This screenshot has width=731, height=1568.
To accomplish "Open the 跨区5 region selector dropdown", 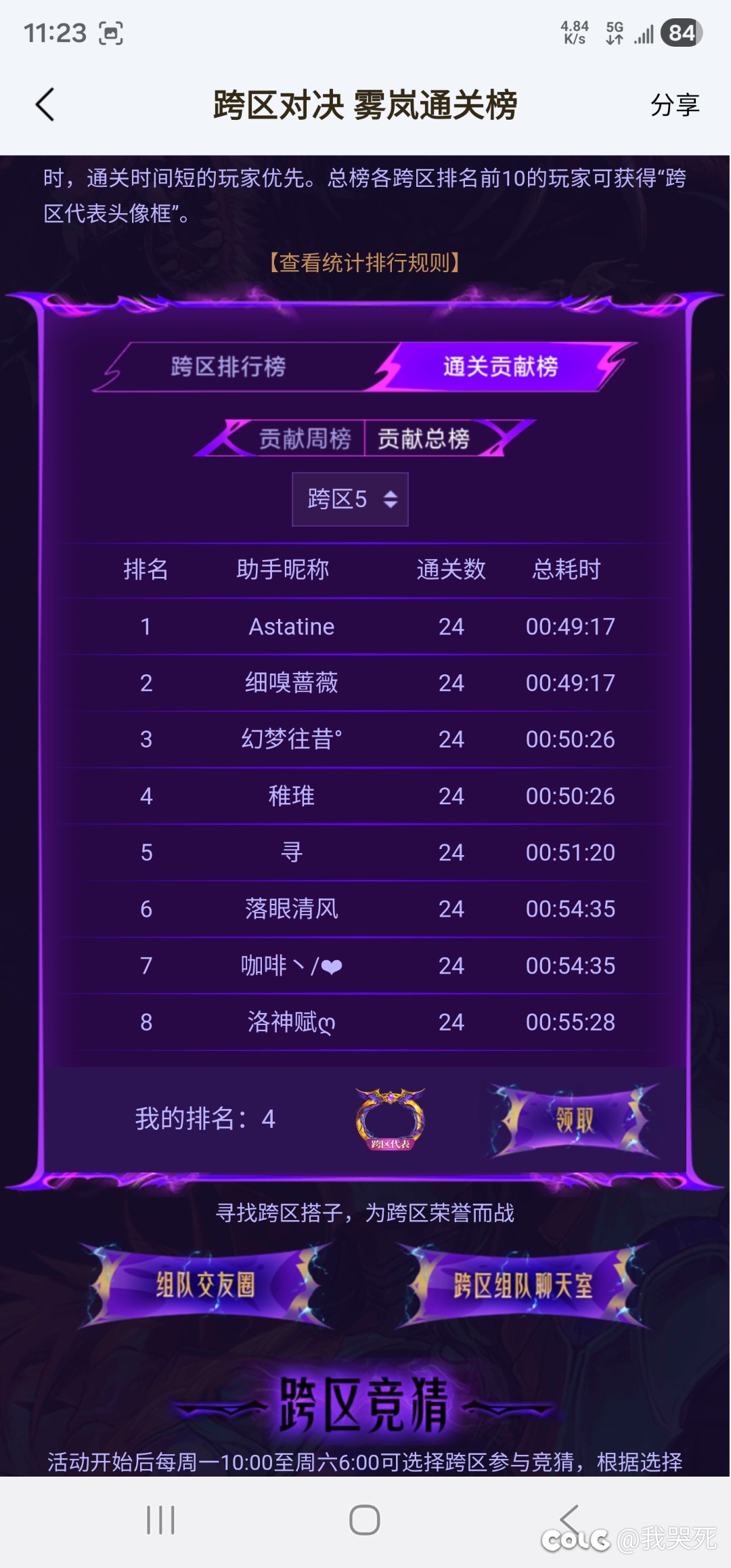I will (x=350, y=498).
